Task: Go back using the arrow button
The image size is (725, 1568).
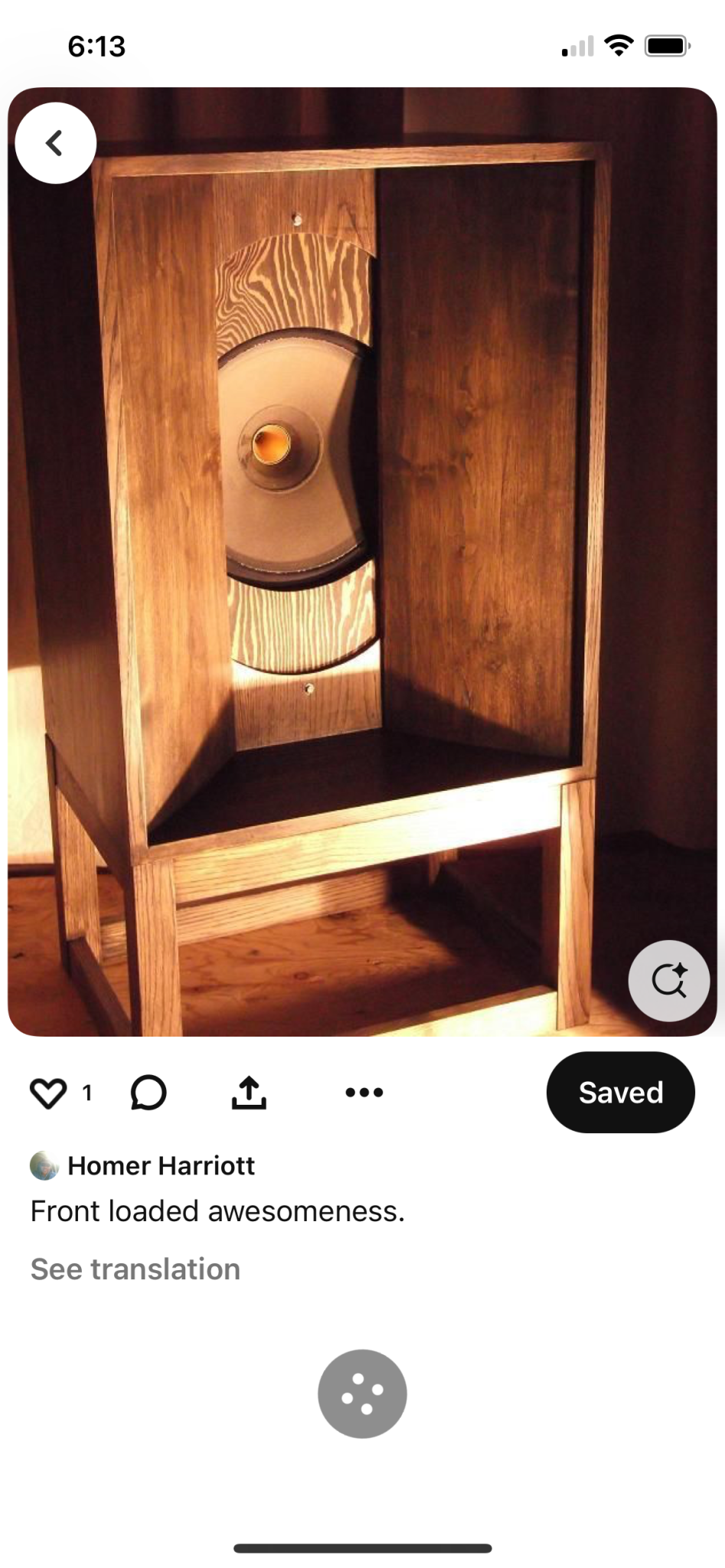Action: coord(55,143)
